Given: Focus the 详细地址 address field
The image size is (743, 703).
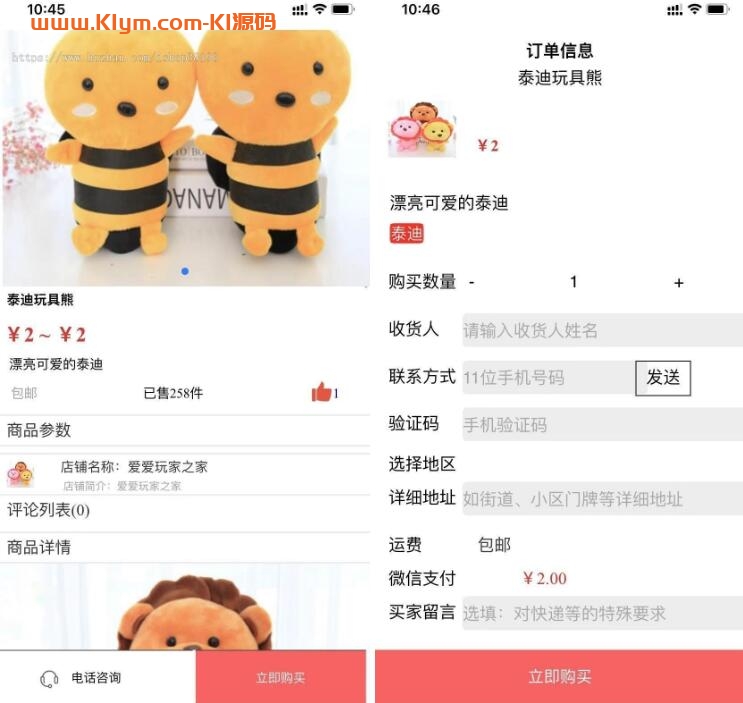Looking at the screenshot, I should tap(602, 498).
